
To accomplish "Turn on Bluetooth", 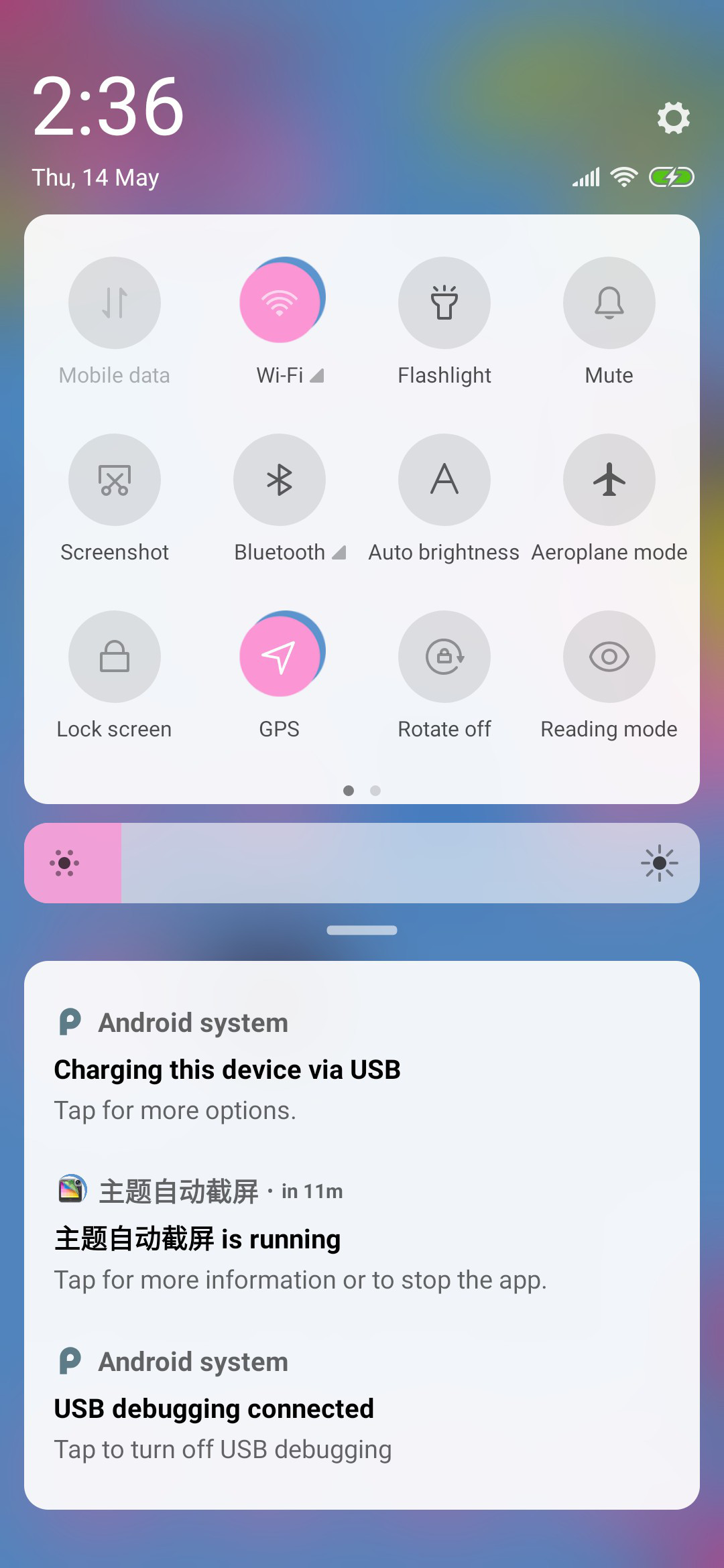I will pyautogui.click(x=280, y=480).
